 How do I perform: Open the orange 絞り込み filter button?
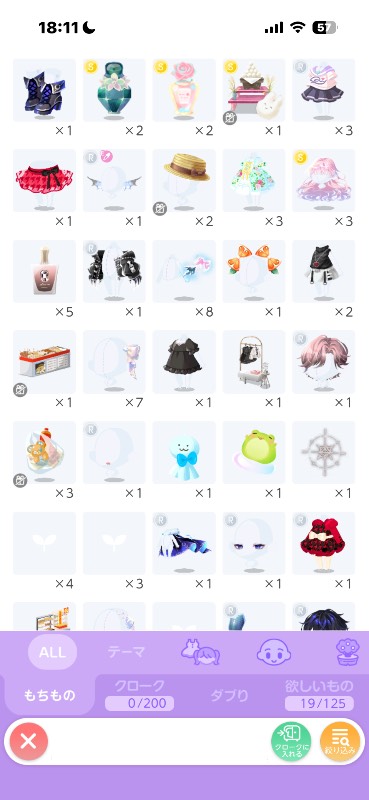coord(339,741)
